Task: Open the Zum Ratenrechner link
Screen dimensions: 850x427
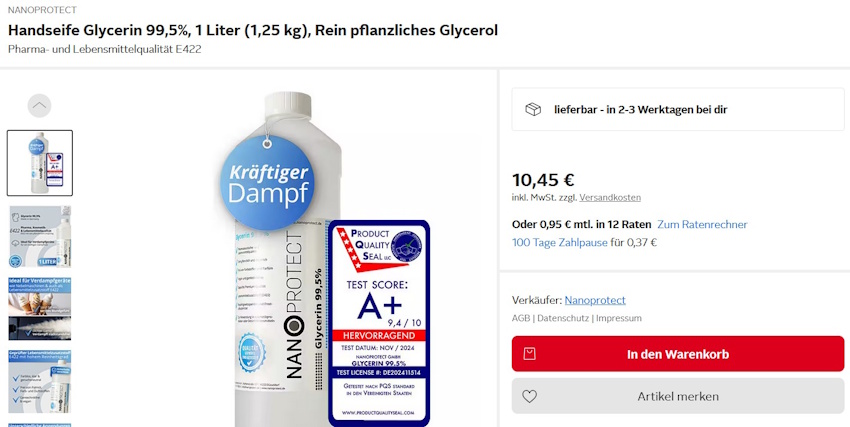Action: (x=702, y=224)
